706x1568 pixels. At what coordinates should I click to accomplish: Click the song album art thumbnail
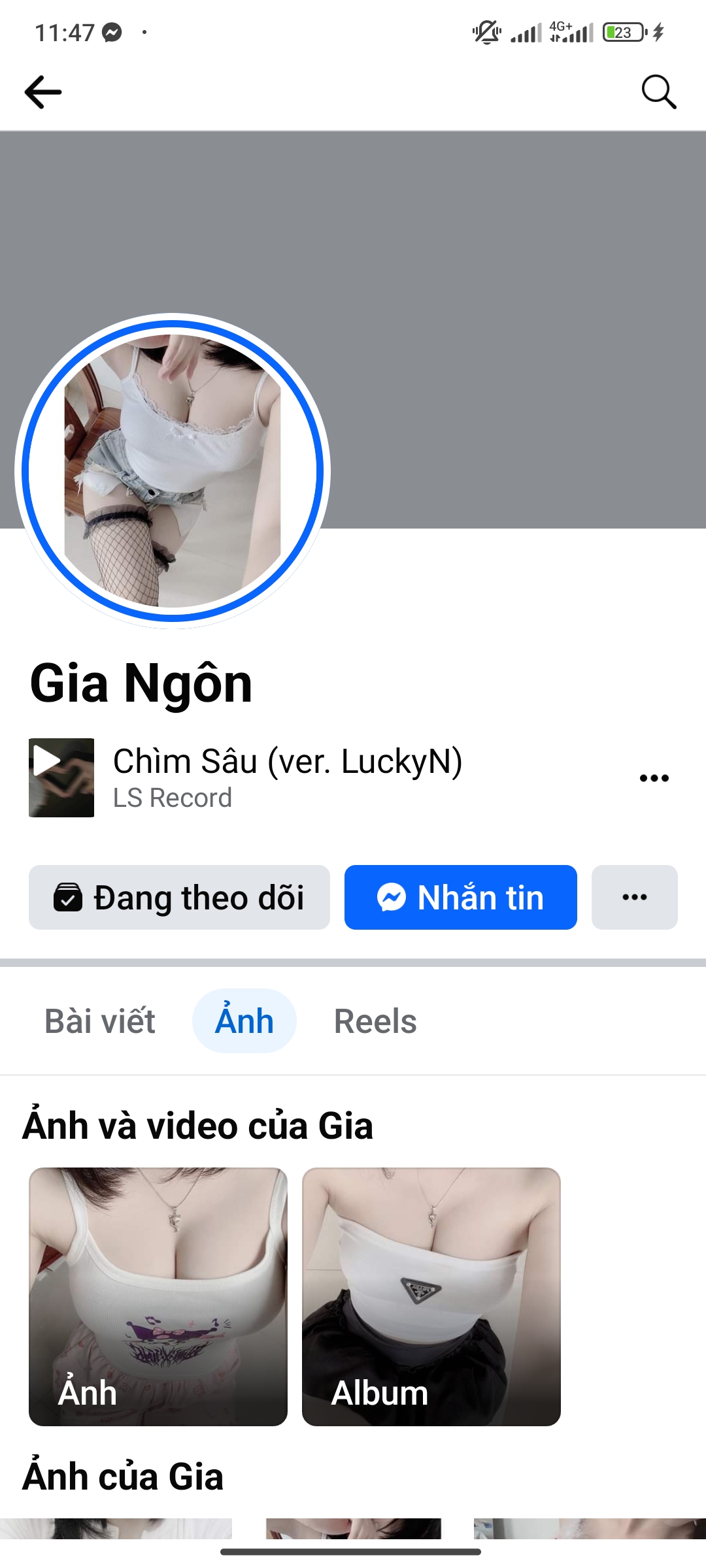point(62,776)
